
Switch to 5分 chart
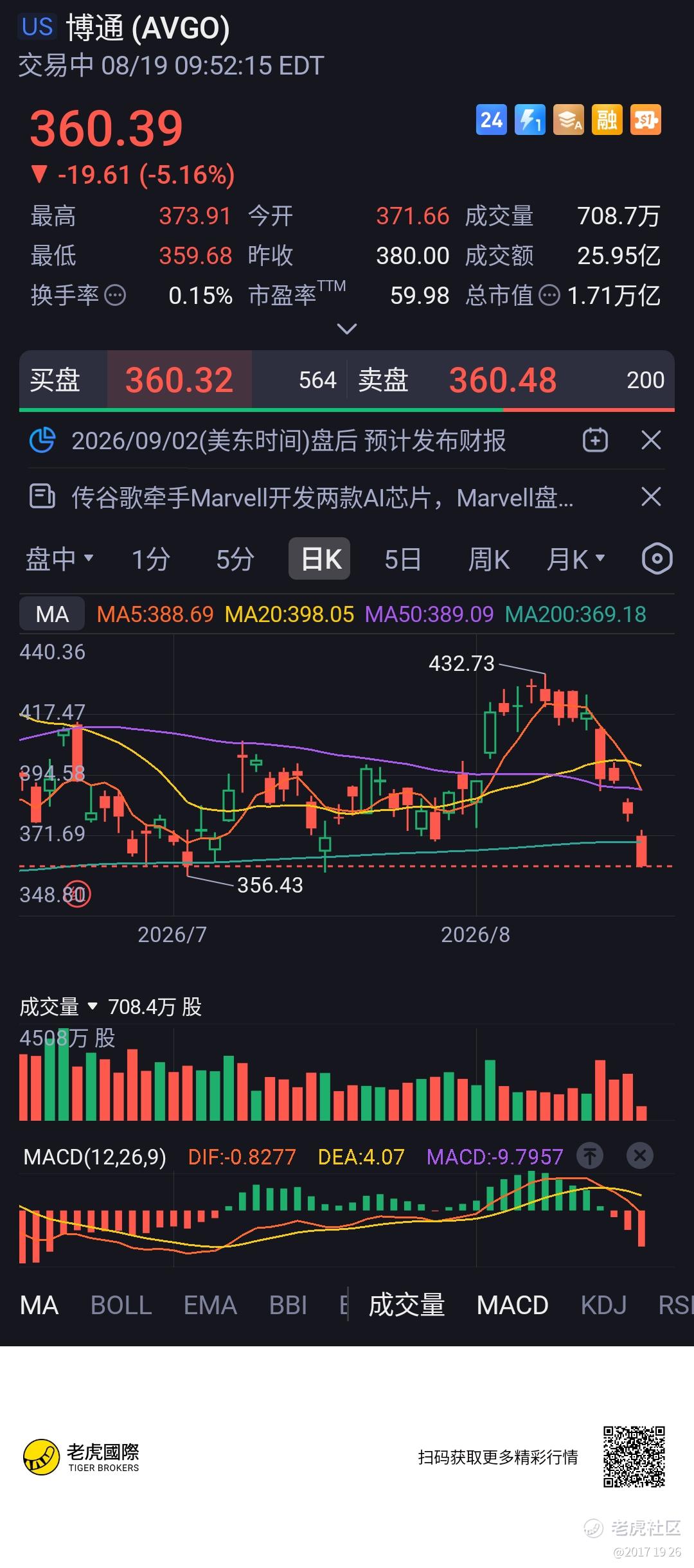click(235, 559)
